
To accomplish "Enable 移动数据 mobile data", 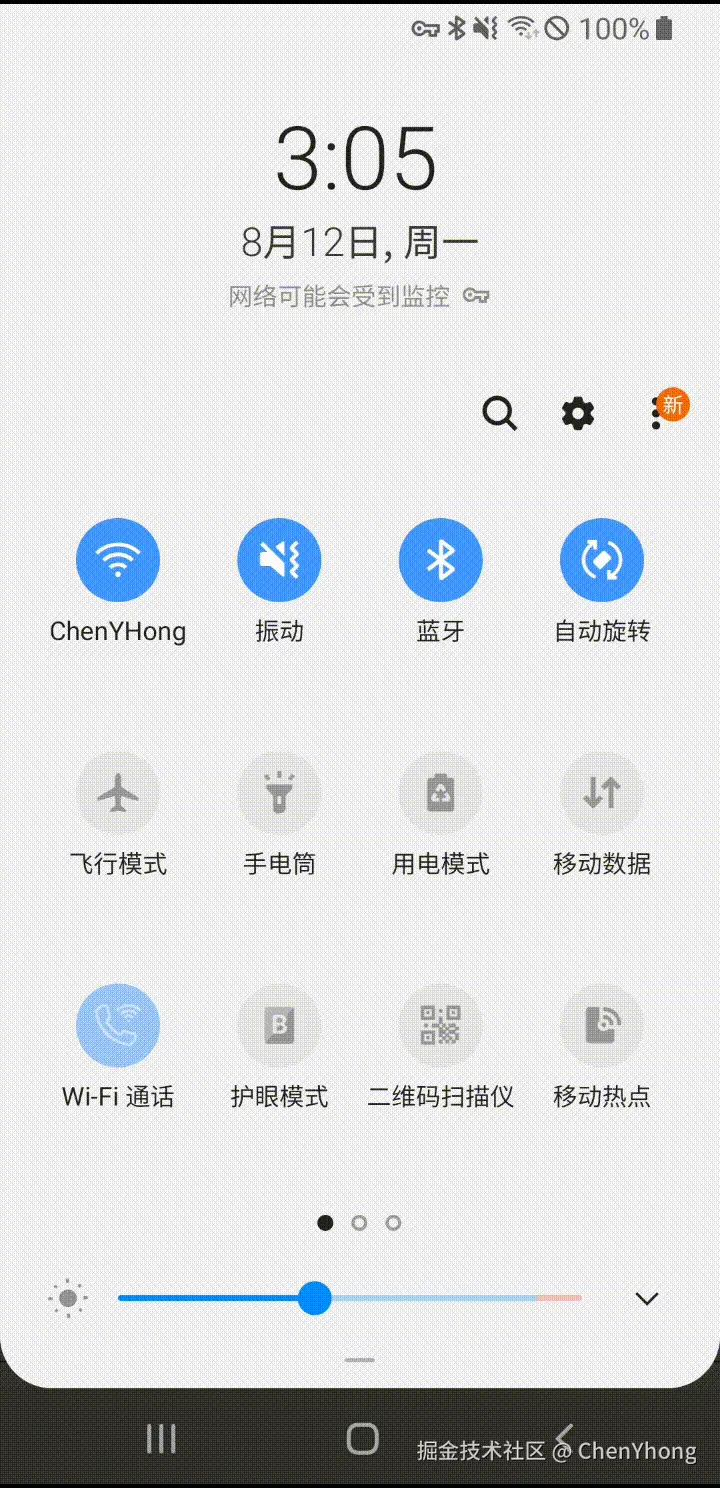I will (601, 793).
